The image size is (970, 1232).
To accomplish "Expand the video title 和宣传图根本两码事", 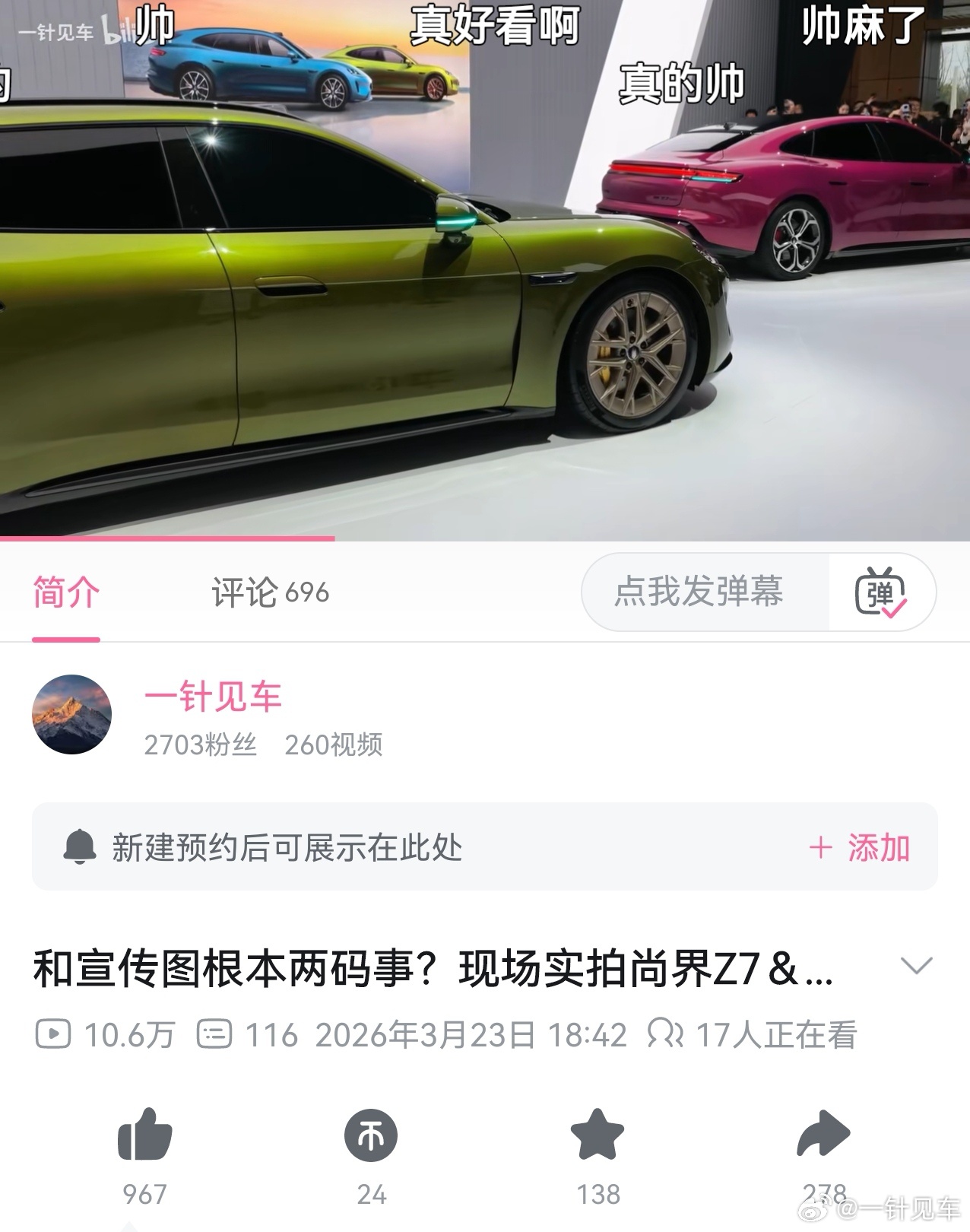I will point(917,964).
